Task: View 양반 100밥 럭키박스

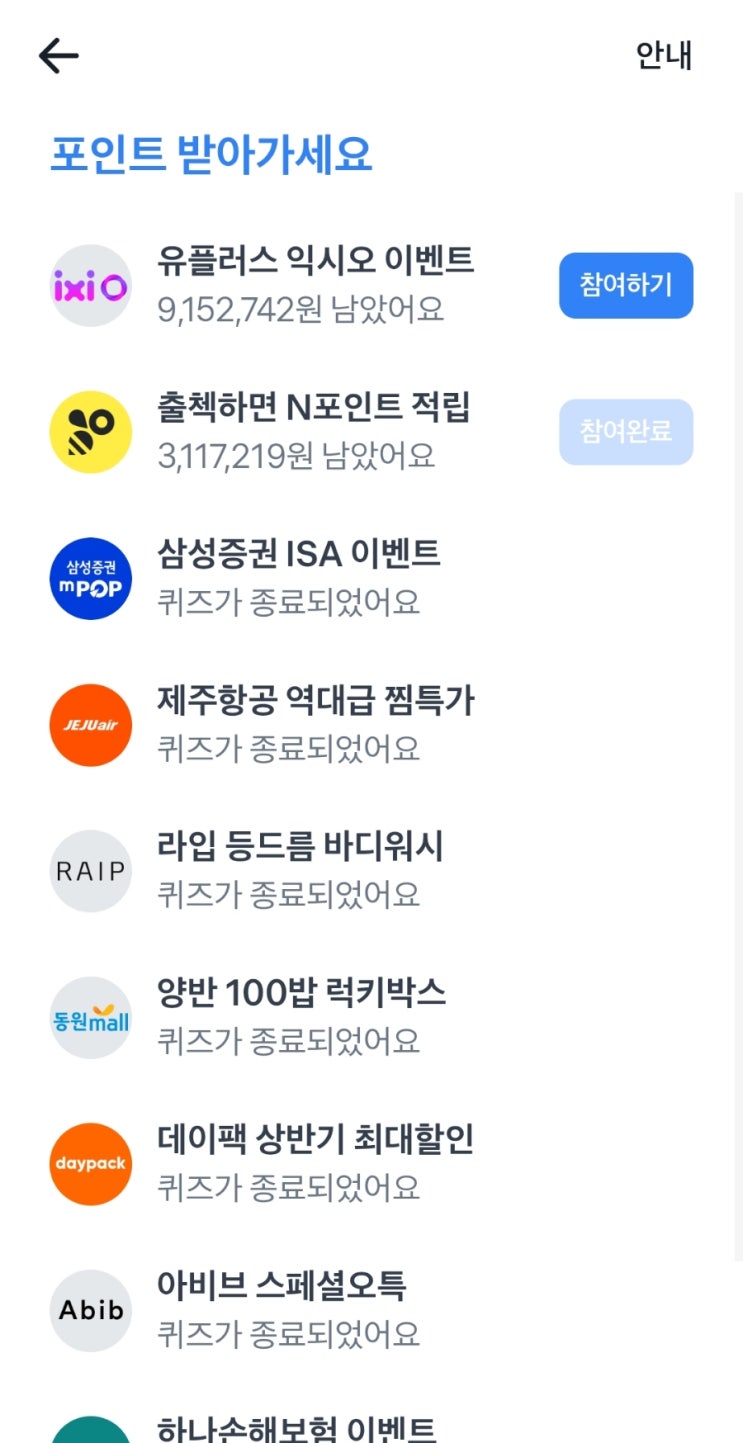Action: point(371,1017)
